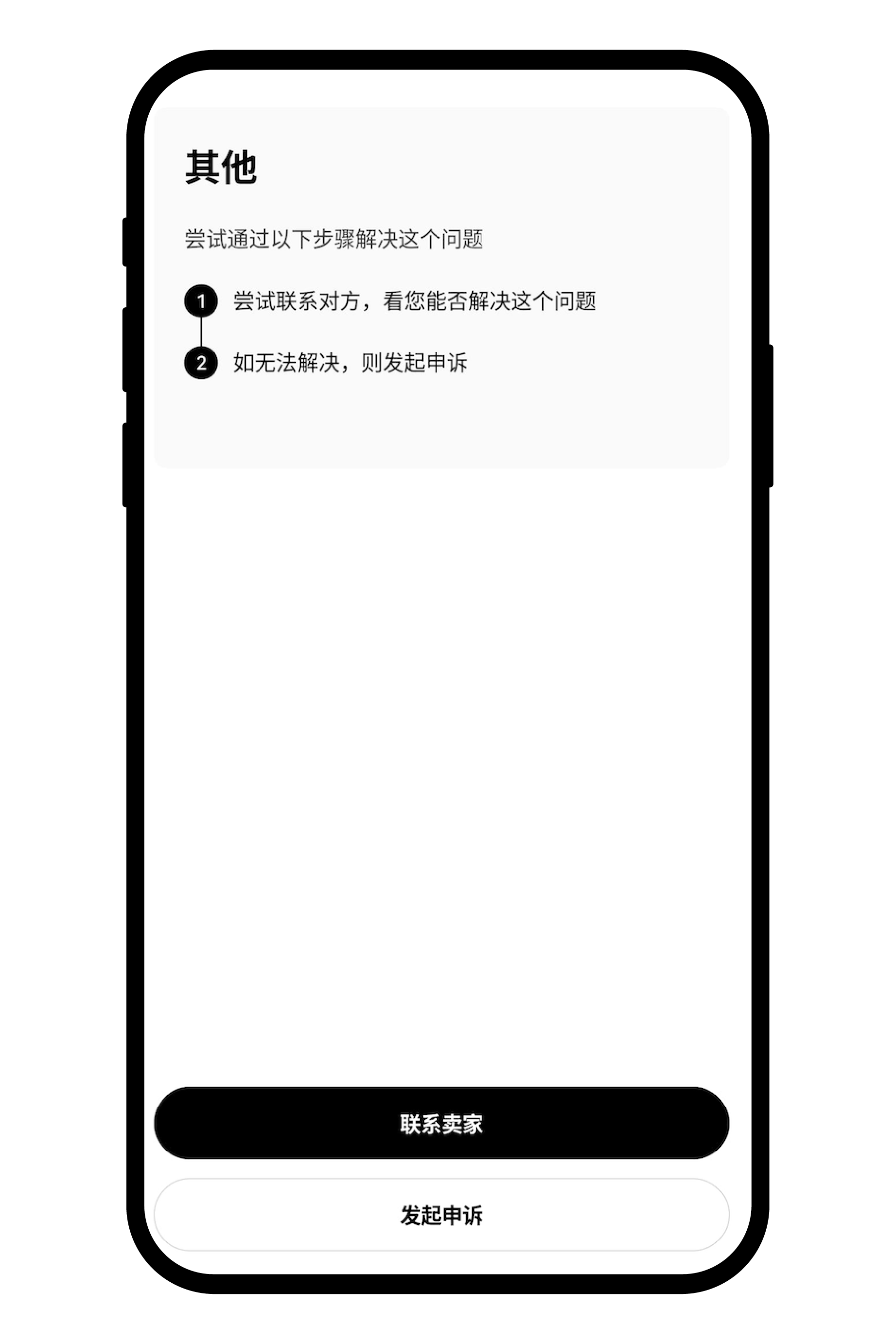Click the '联系卖家' button
The width and height of the screenshot is (896, 1344).
(443, 1123)
